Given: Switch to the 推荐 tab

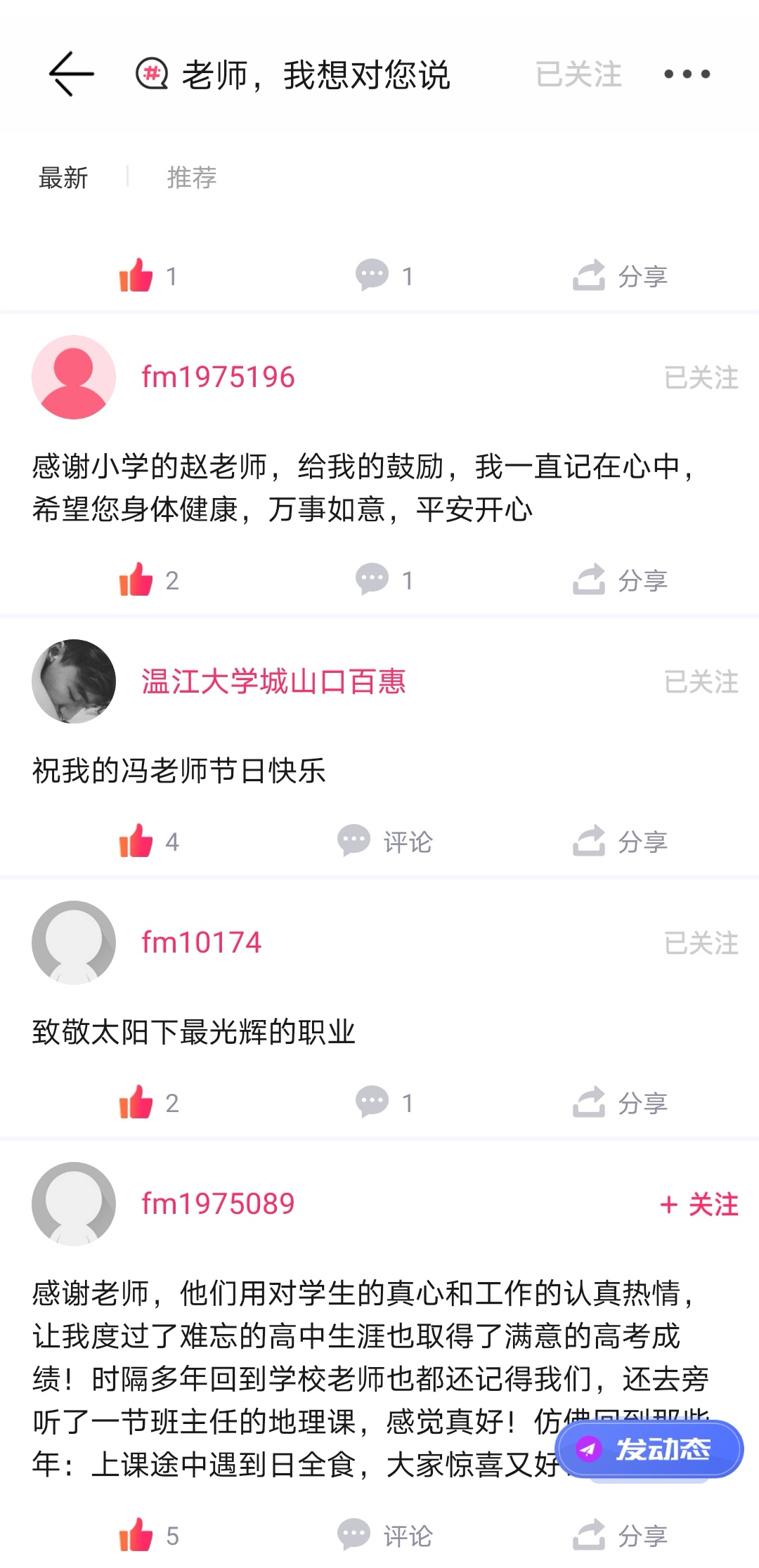Looking at the screenshot, I should tap(191, 177).
